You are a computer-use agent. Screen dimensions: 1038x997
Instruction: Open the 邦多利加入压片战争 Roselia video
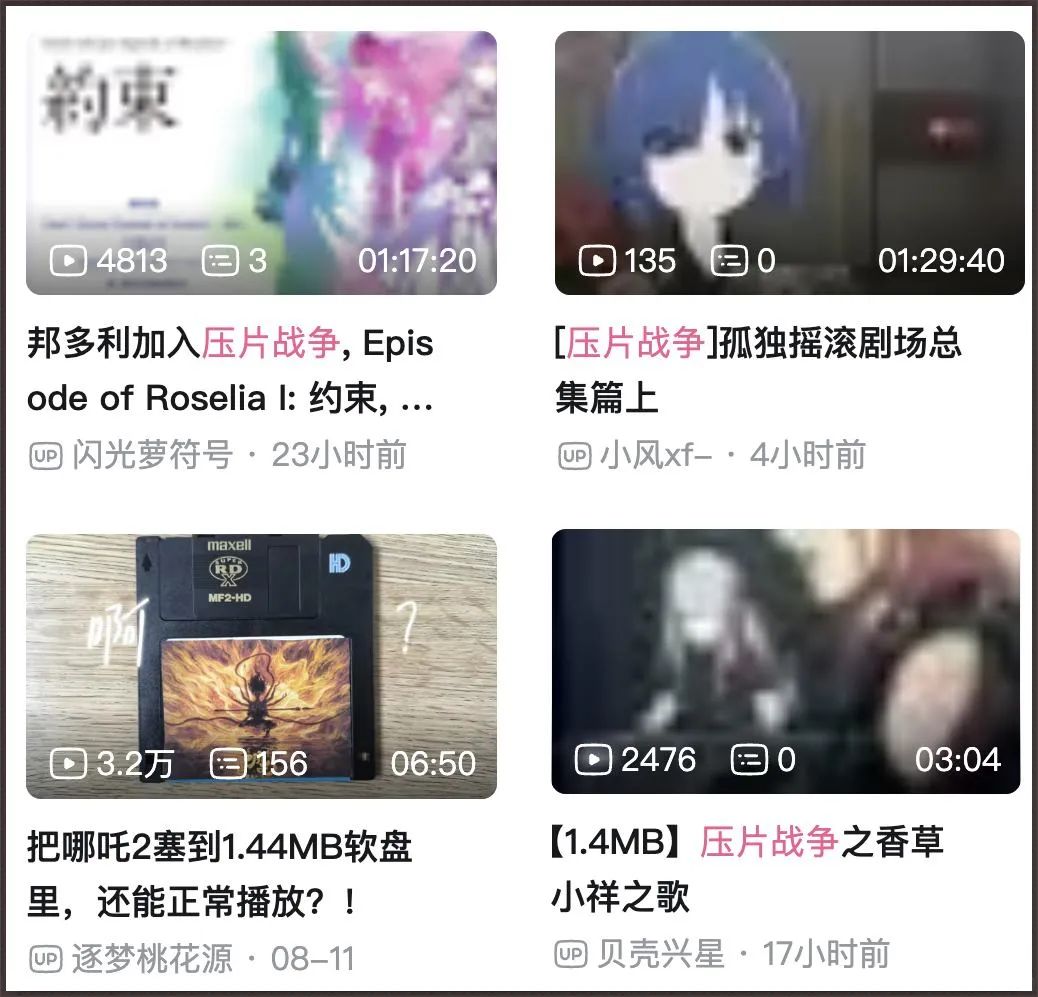tap(261, 163)
